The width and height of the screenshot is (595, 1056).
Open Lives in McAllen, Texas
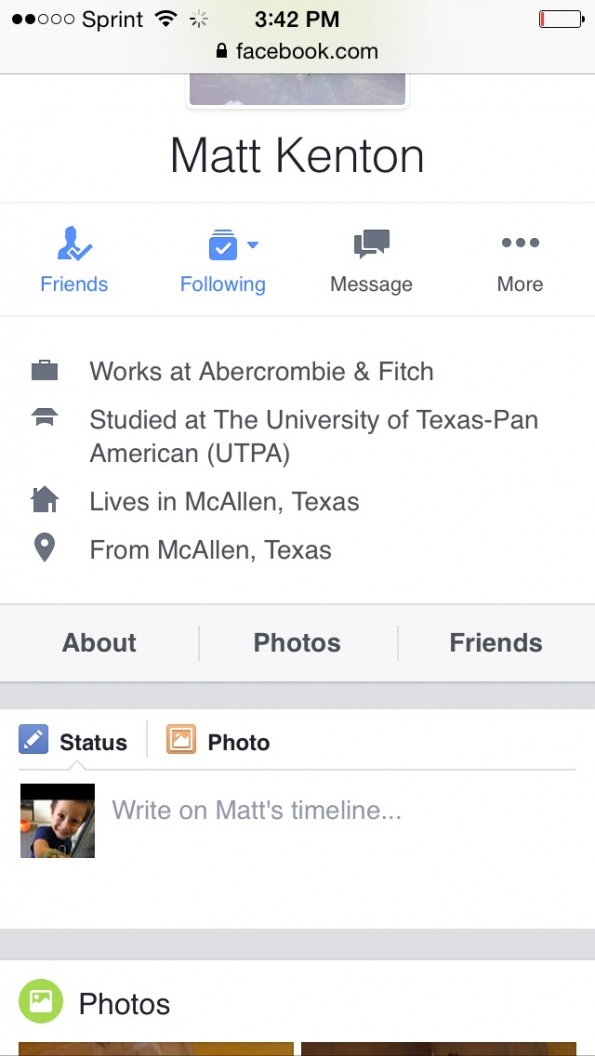point(224,502)
